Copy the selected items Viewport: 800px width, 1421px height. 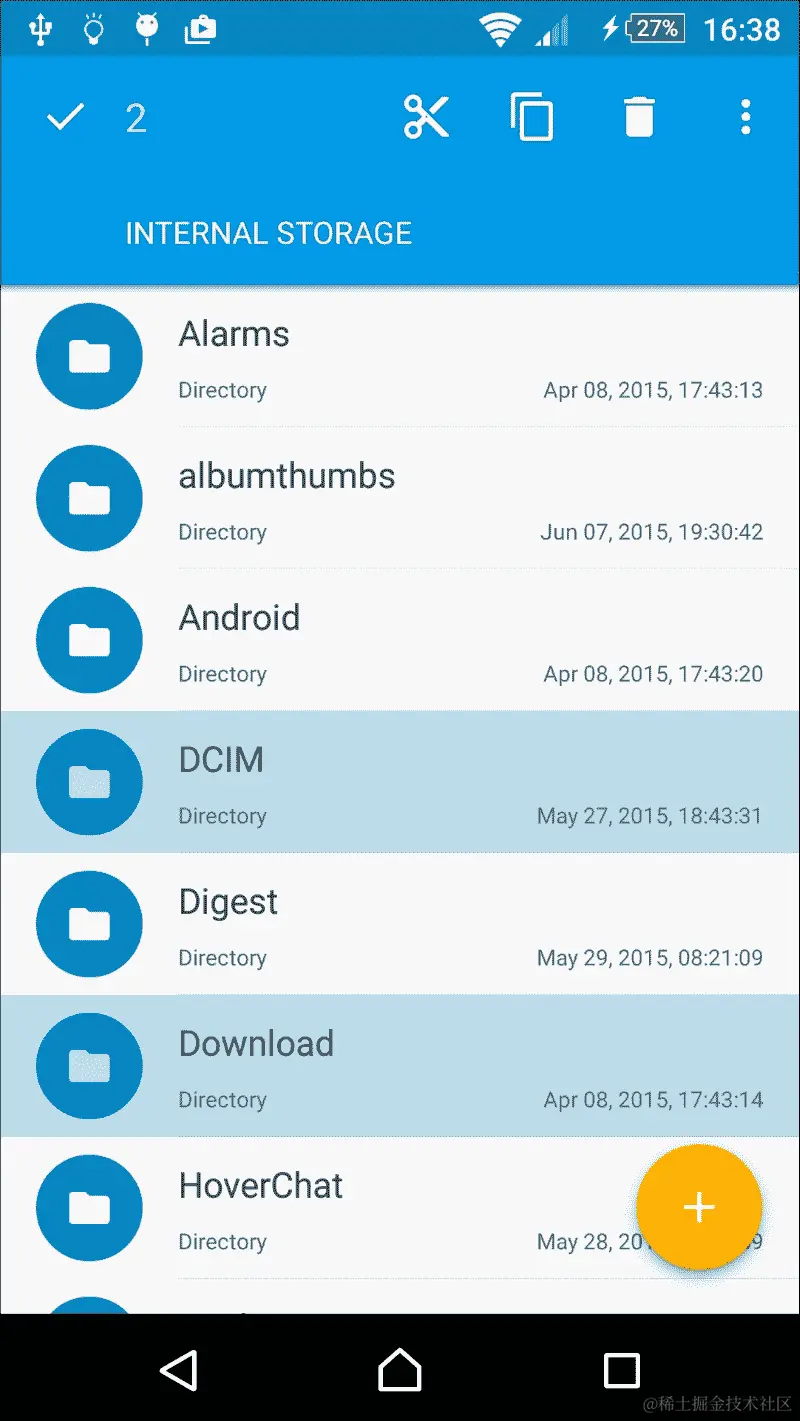tap(531, 117)
